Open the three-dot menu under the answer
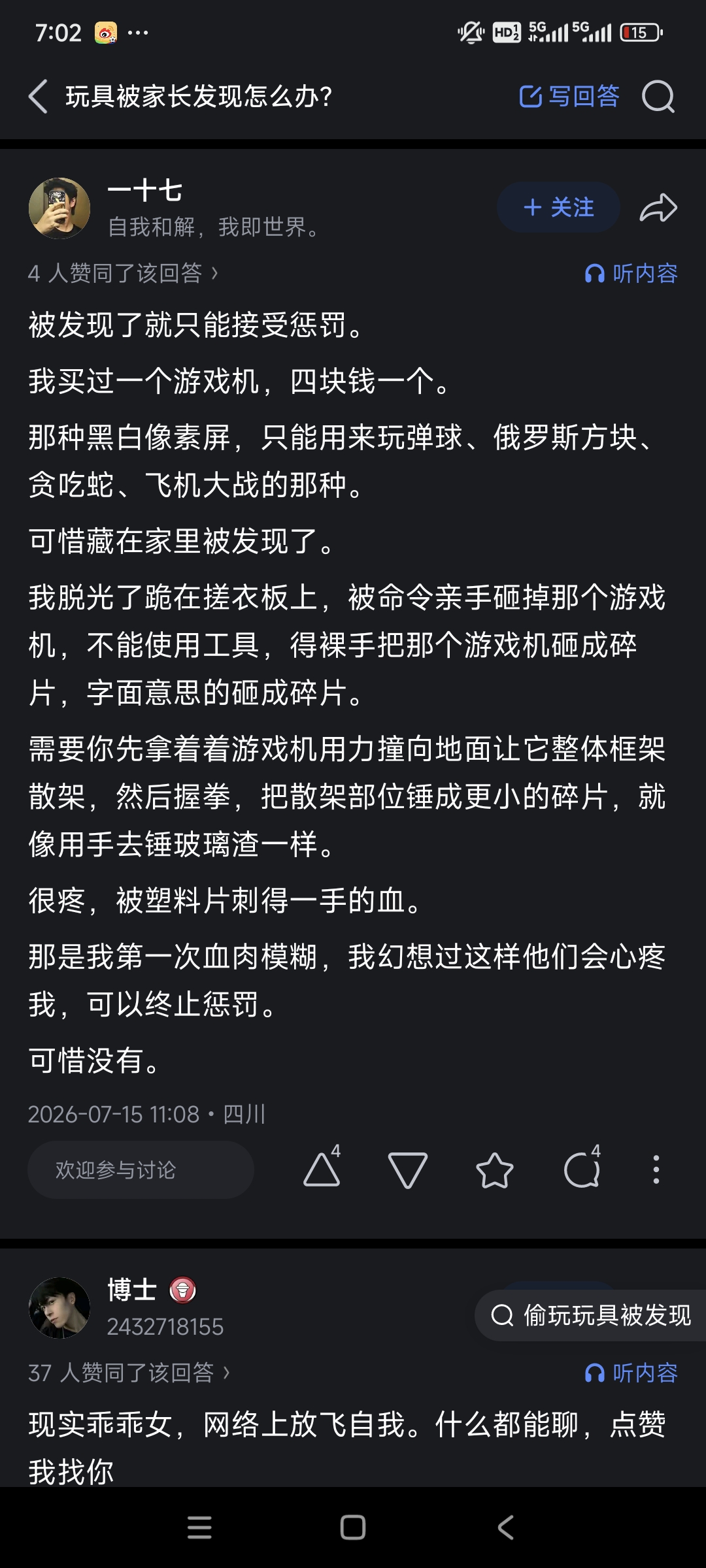Image resolution: width=706 pixels, height=1568 pixels. click(656, 1169)
